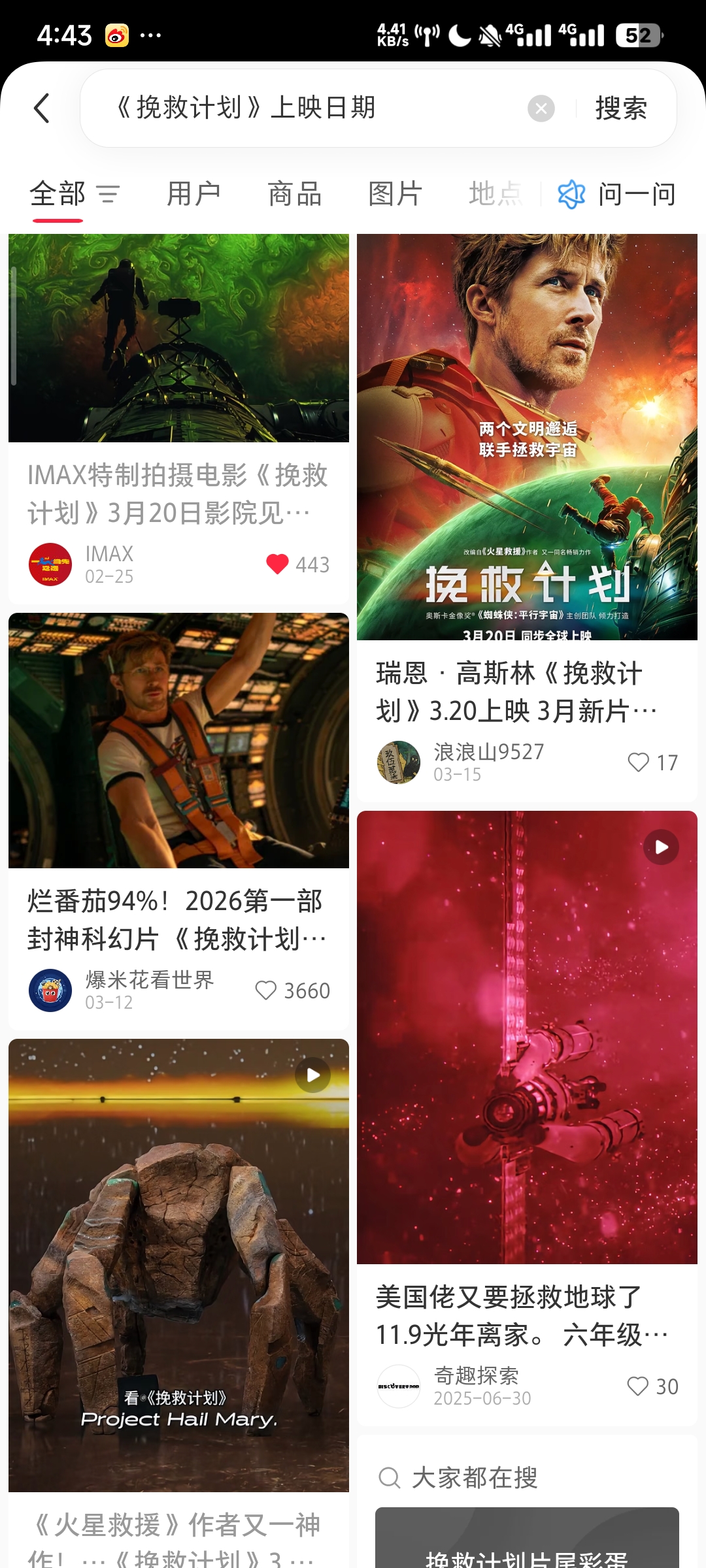Switch to the 地点 tab
This screenshot has width=706, height=1568.
click(496, 194)
